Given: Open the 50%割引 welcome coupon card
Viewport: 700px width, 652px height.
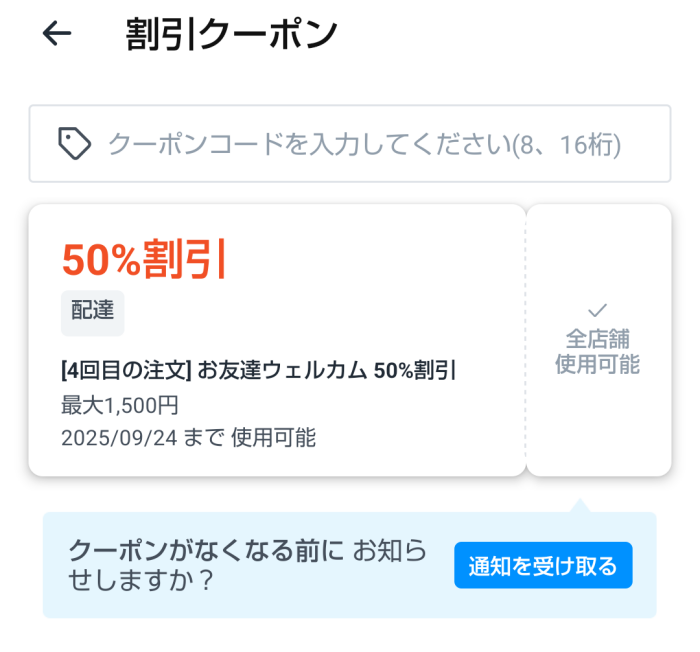Looking at the screenshot, I should [x=277, y=340].
